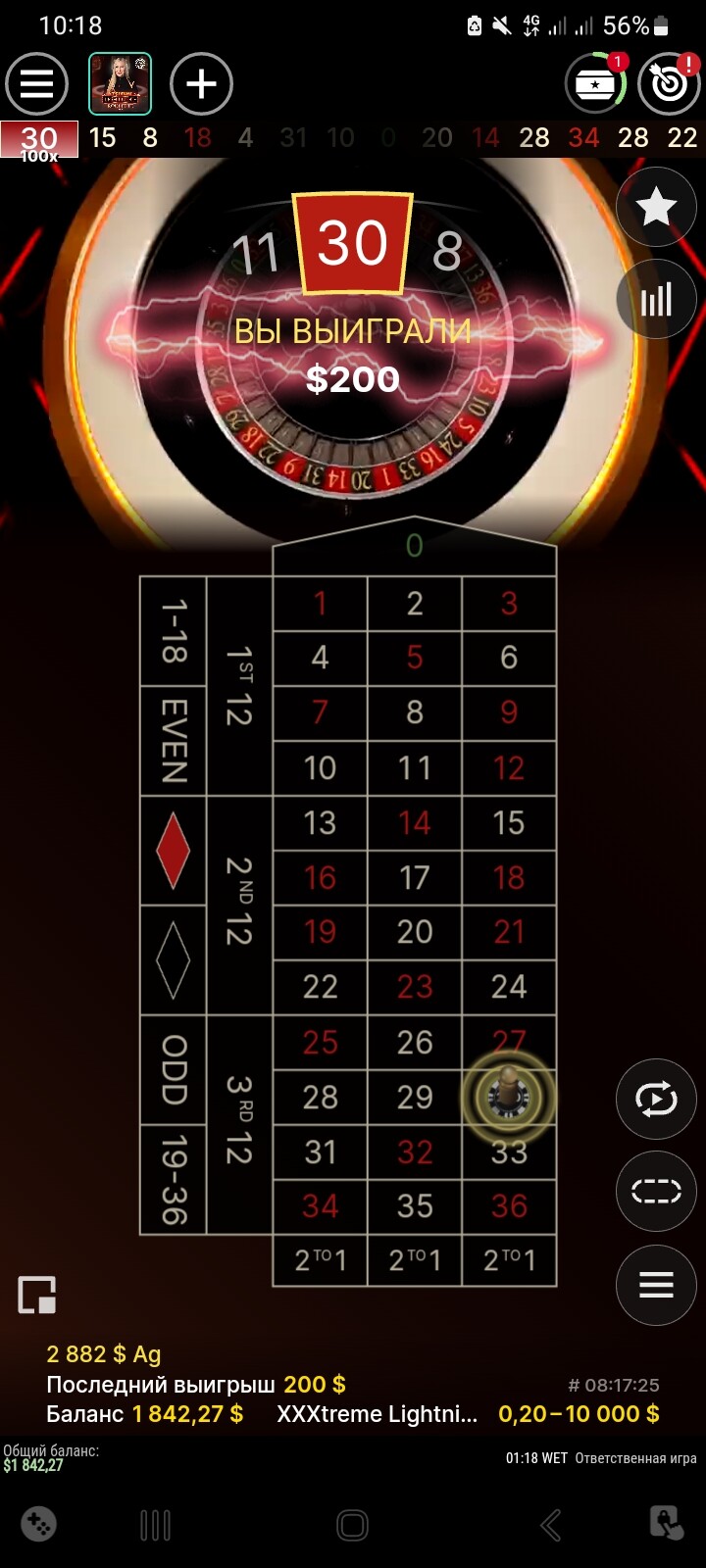Bet on zero
The image size is (706, 1568).
click(415, 546)
